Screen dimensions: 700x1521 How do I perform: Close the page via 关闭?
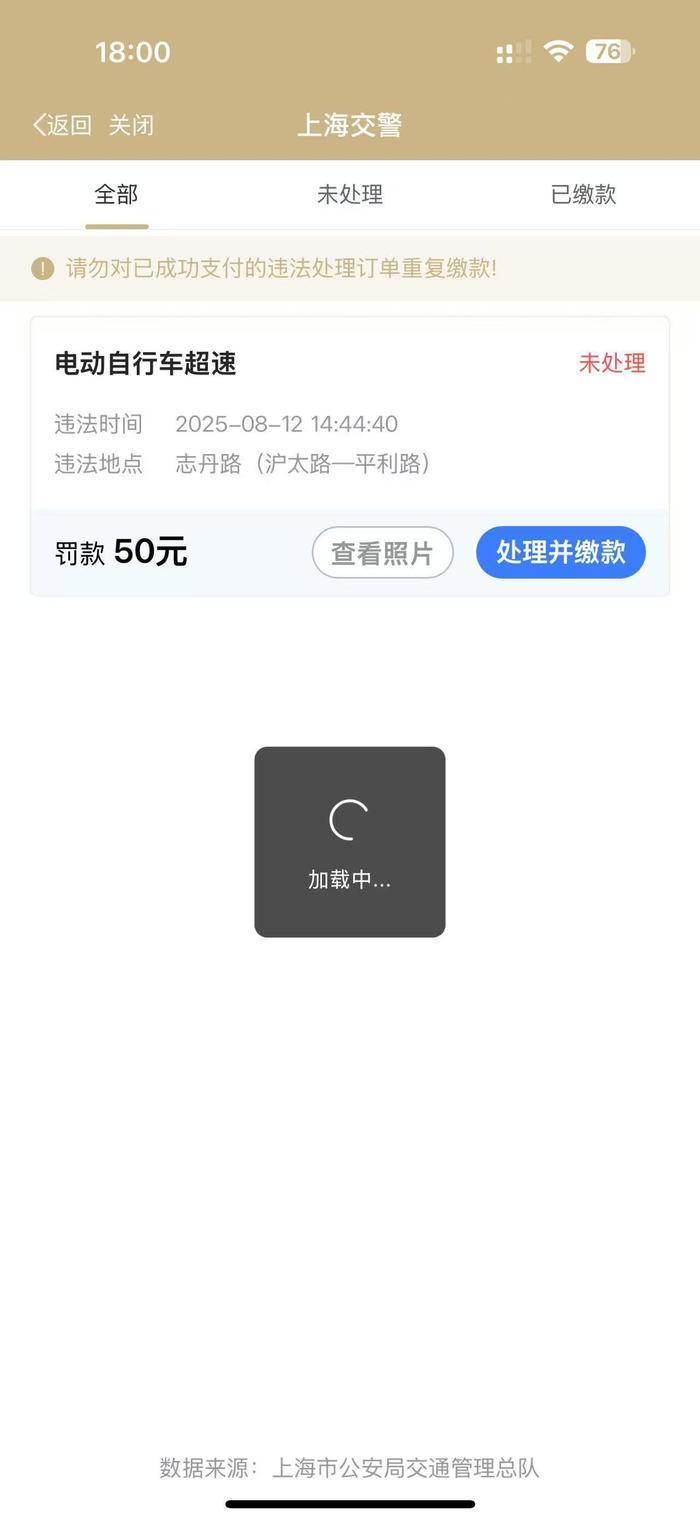131,125
